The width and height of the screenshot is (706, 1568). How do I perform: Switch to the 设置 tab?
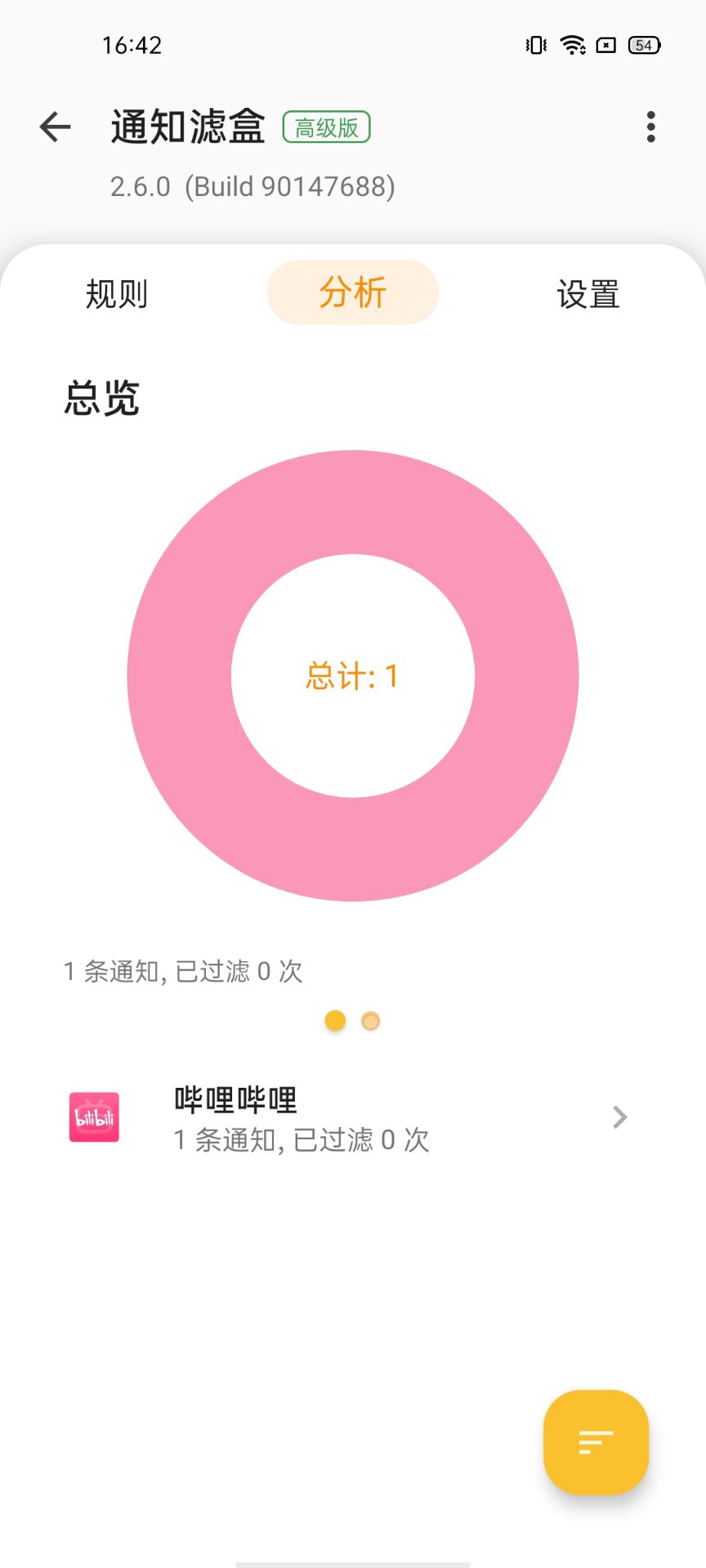pos(588,294)
